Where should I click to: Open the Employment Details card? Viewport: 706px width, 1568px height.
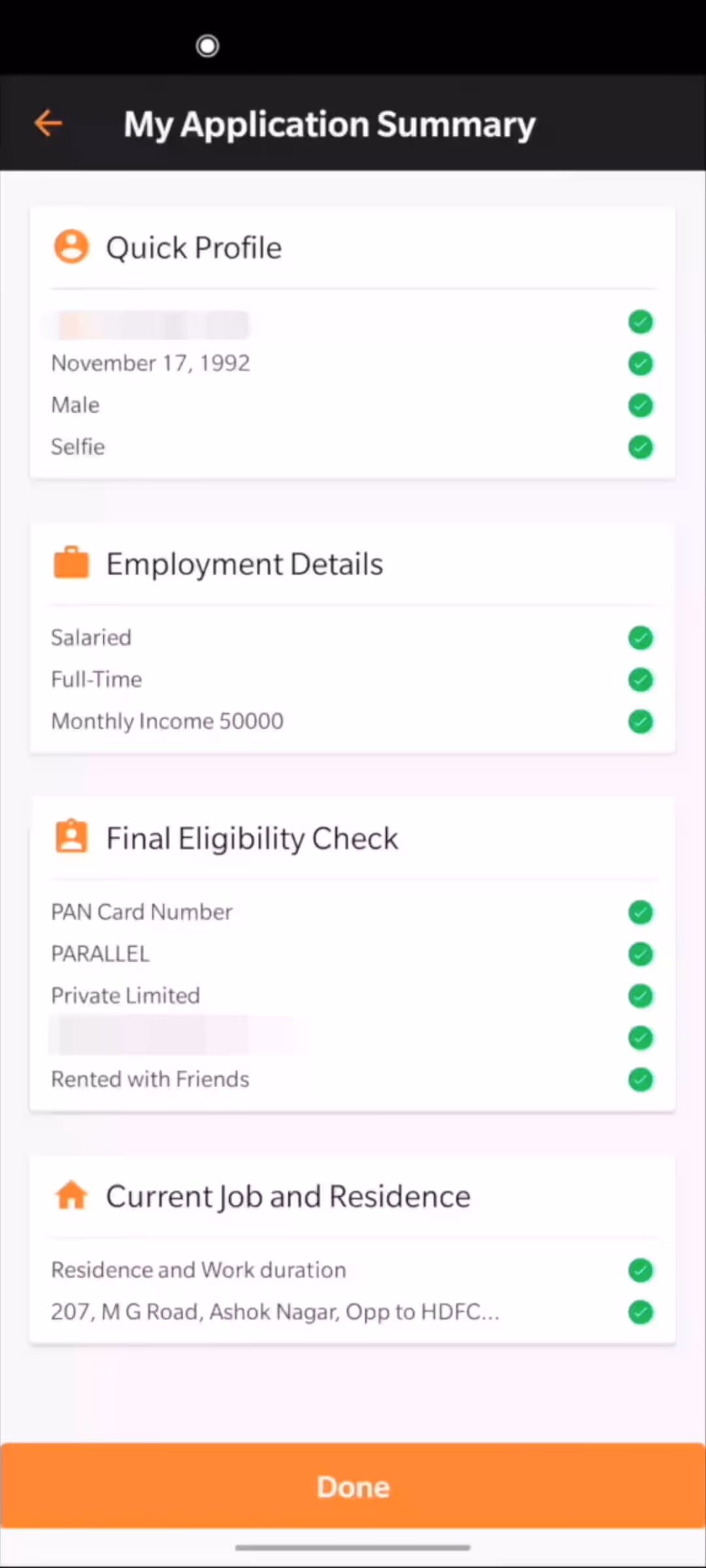[x=352, y=638]
